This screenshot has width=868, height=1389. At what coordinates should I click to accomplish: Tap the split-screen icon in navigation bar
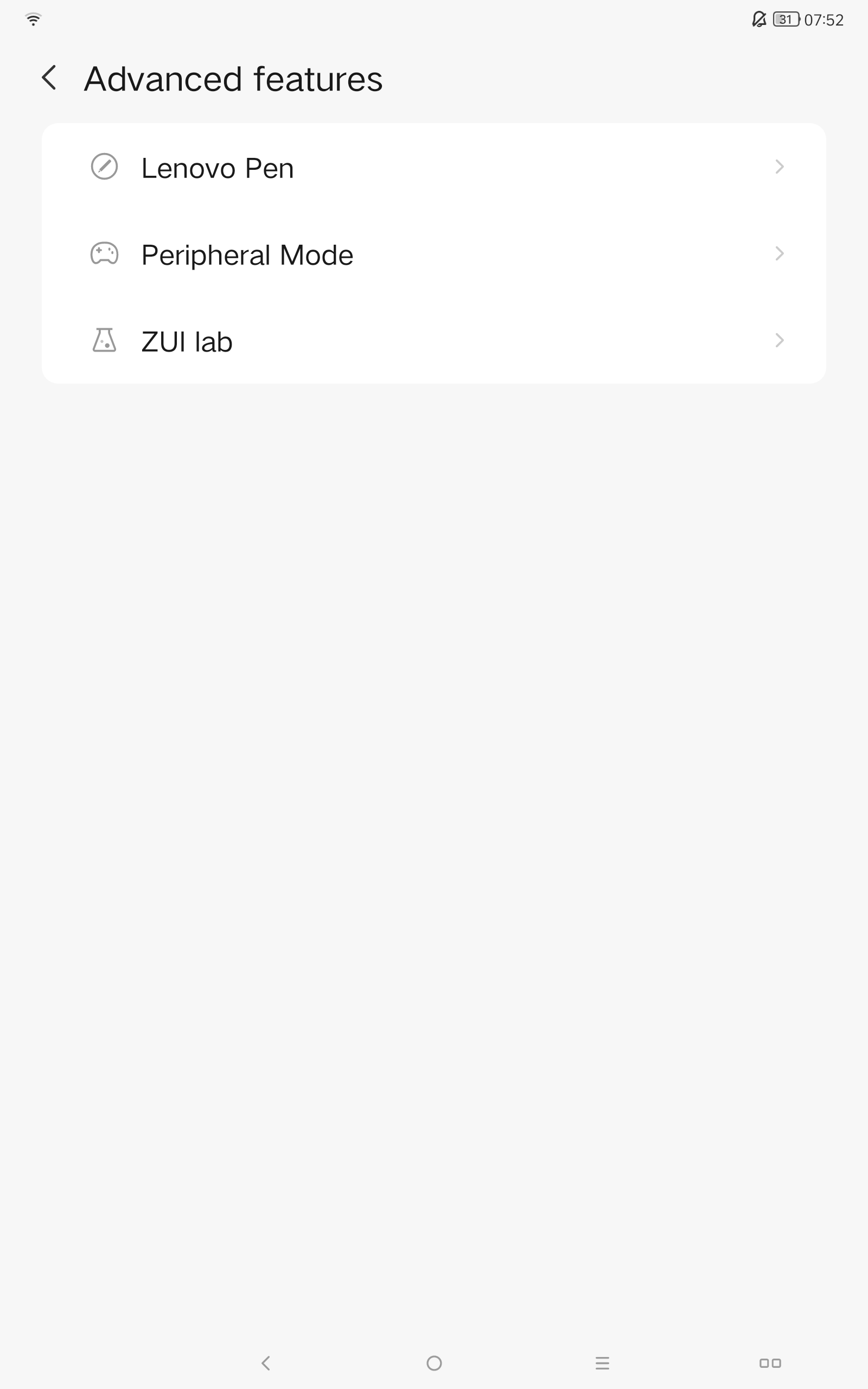coord(770,1362)
